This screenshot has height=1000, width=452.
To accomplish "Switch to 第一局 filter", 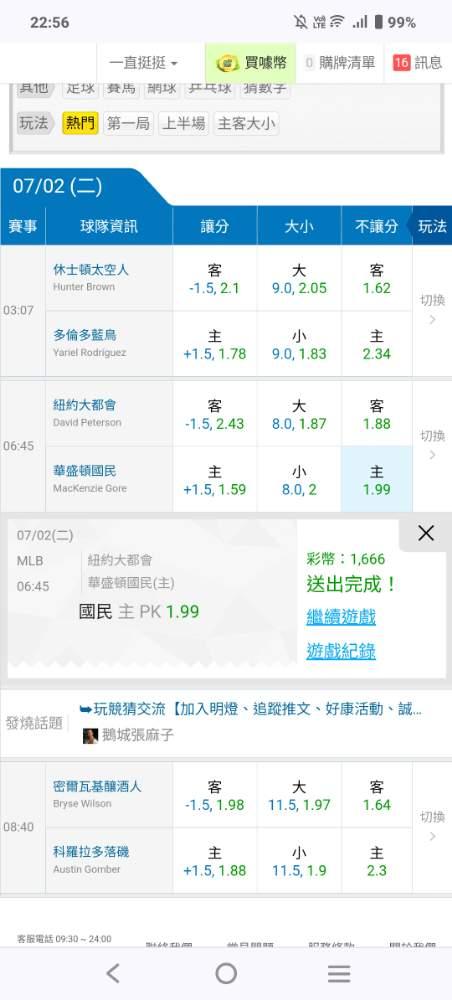I will tap(128, 123).
